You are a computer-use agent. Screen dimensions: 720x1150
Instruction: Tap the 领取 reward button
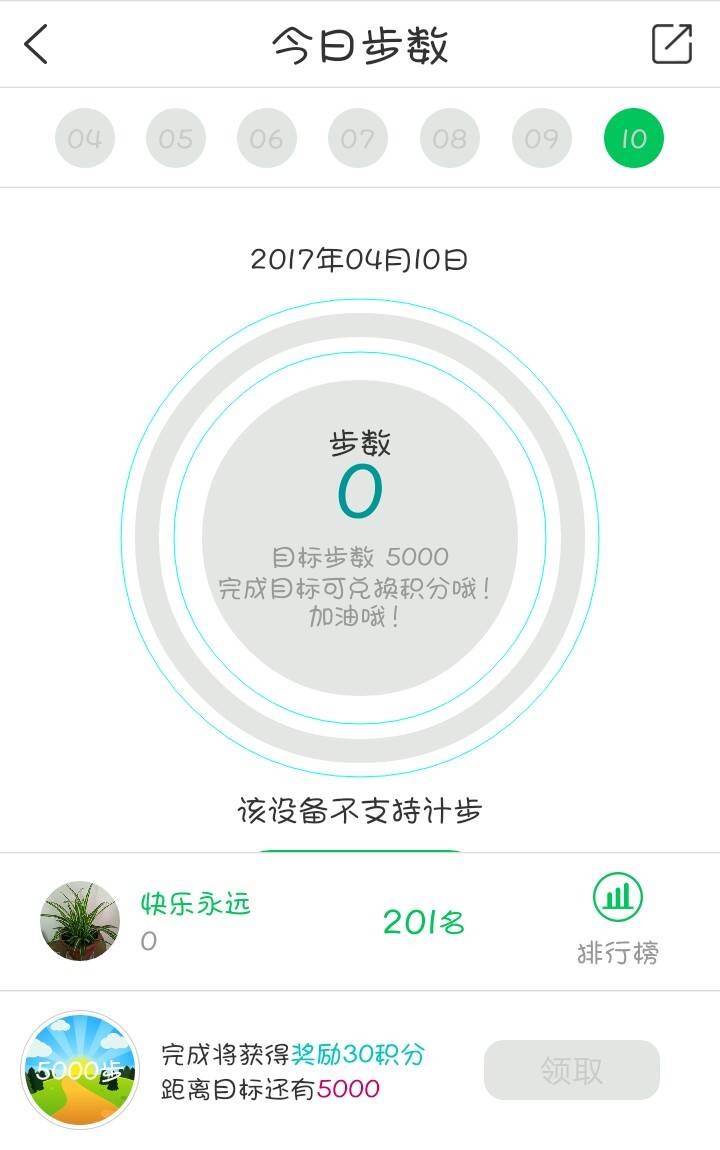pos(572,1070)
